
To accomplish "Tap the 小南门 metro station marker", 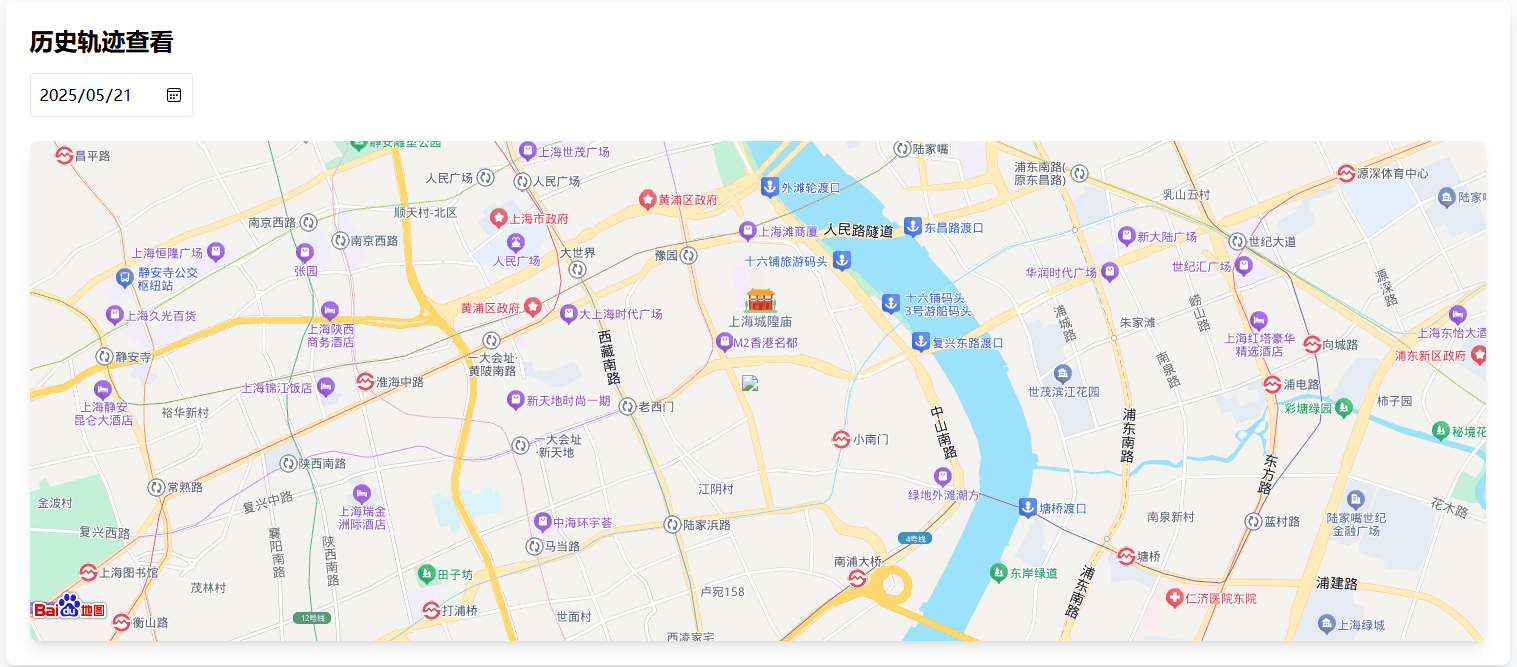I will [x=842, y=439].
